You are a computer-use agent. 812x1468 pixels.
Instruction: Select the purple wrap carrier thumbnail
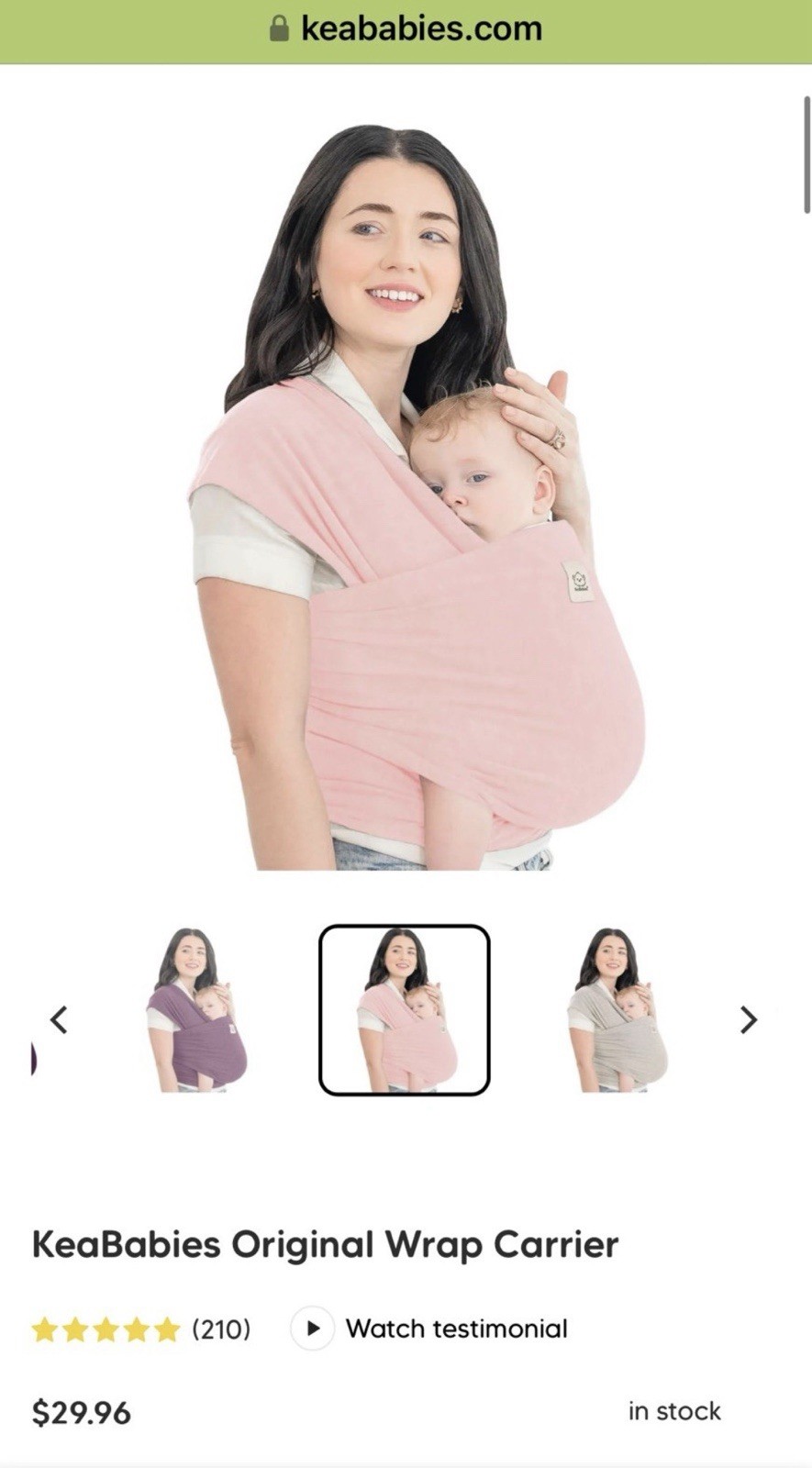[x=195, y=1010]
